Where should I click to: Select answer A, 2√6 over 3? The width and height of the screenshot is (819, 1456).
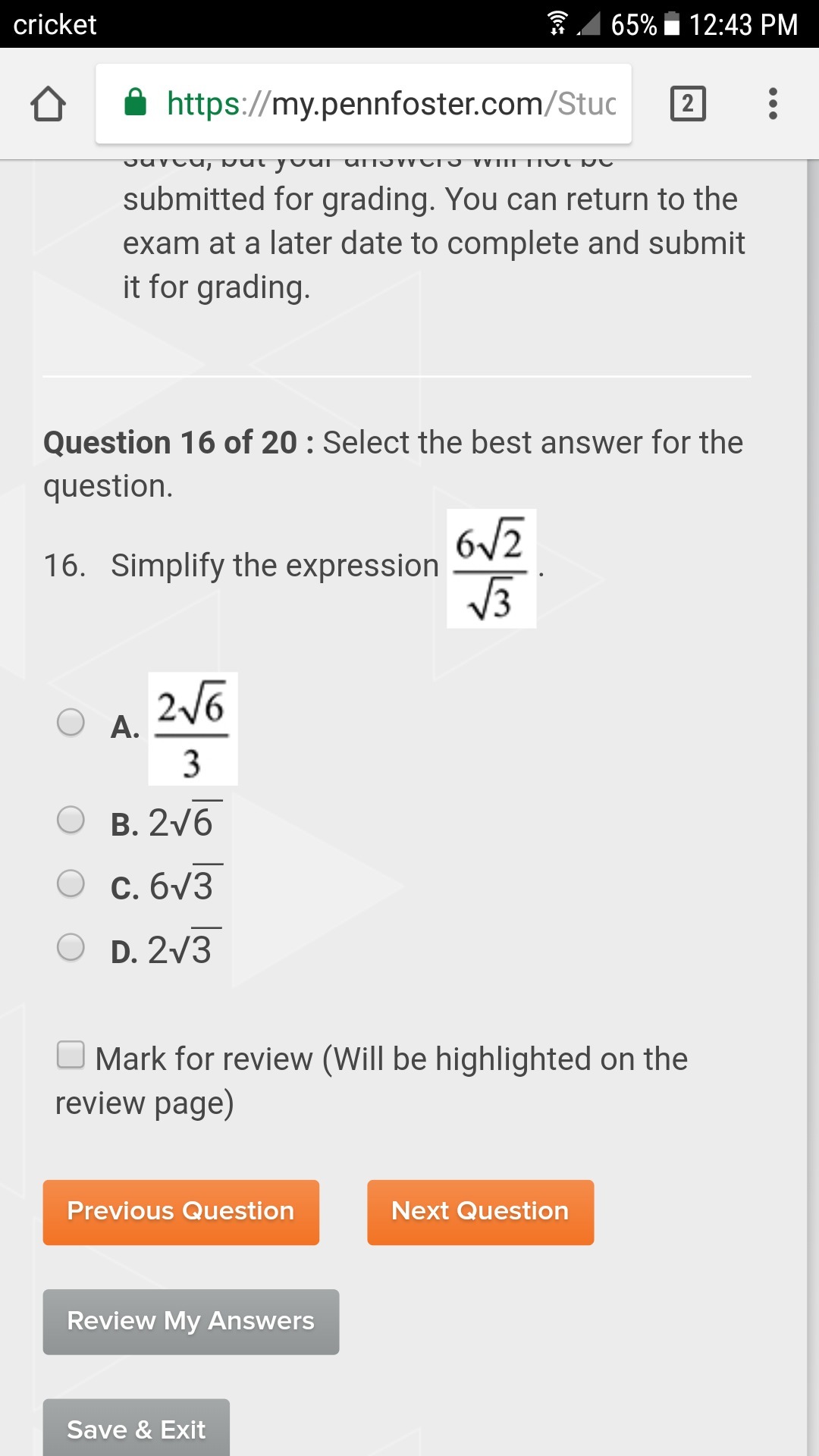(71, 722)
